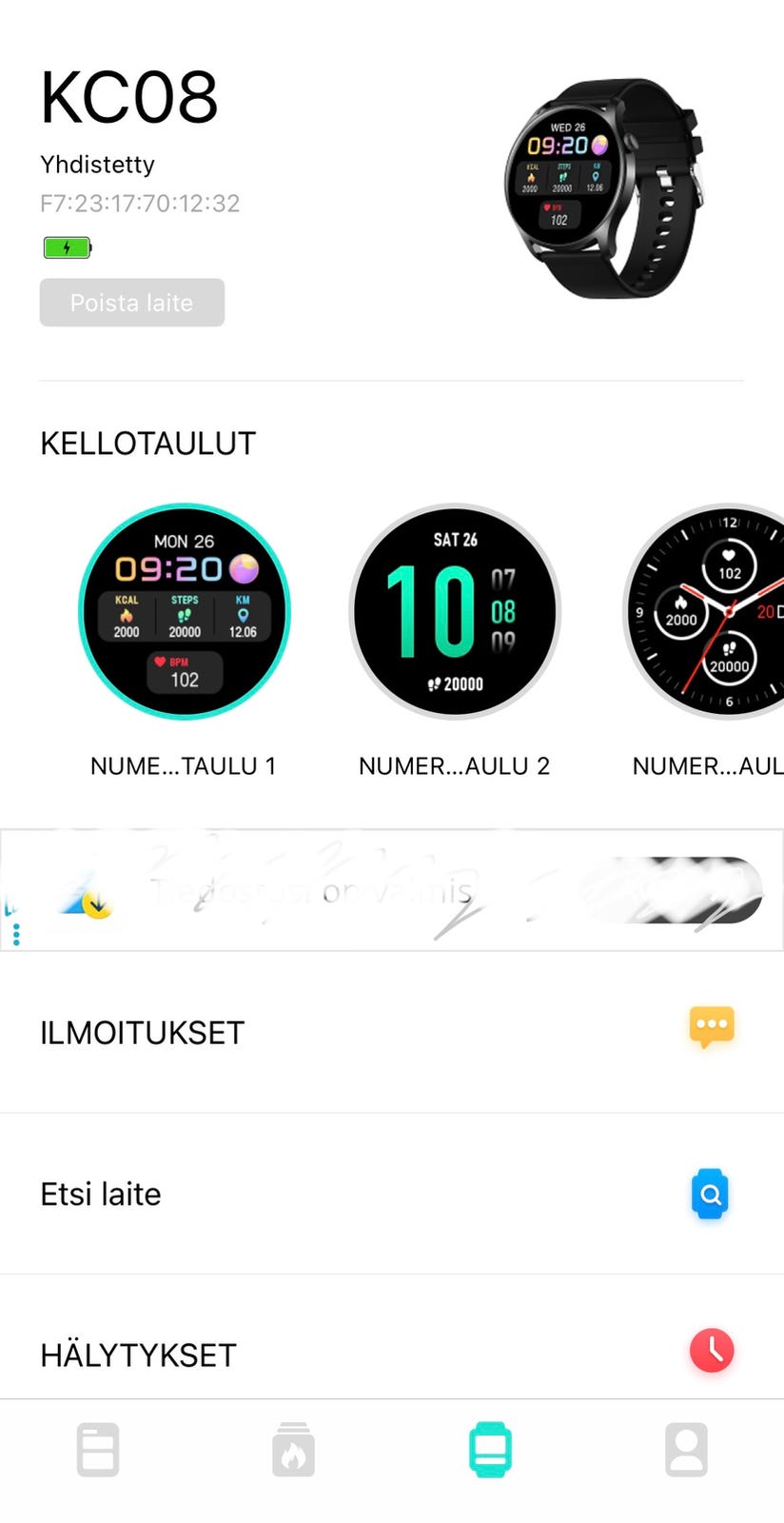This screenshot has height=1523, width=784.
Task: Open the profile icon in bottom bar
Action: point(686,1449)
